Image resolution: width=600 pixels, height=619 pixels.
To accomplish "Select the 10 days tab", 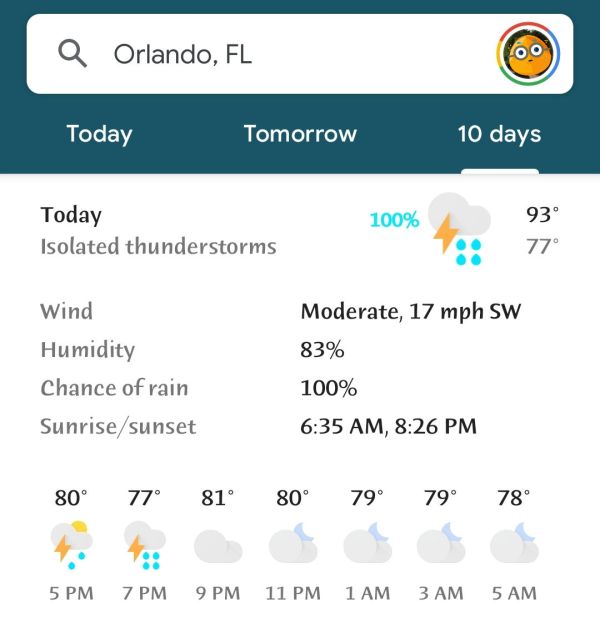I will 499,134.
